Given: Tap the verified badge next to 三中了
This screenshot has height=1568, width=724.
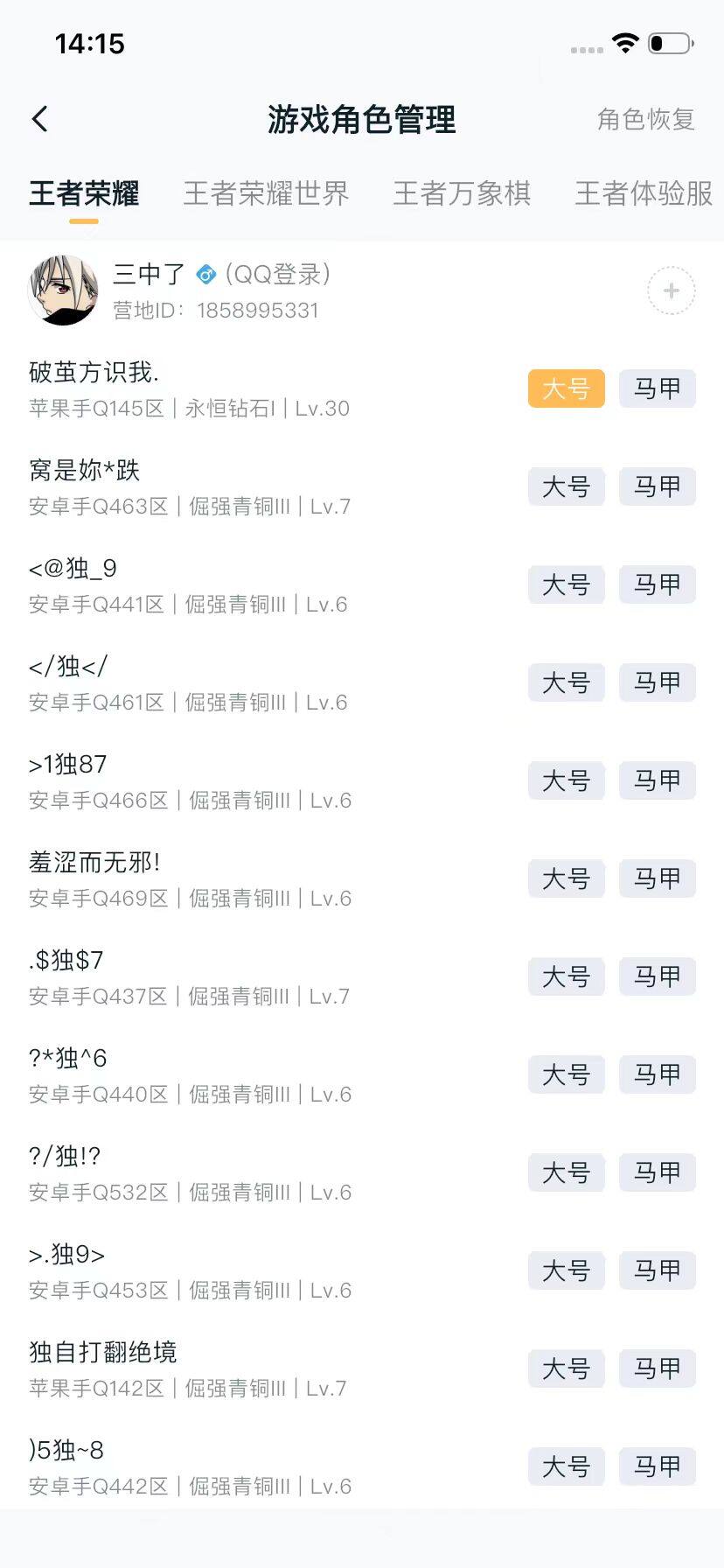Looking at the screenshot, I should coord(204,275).
